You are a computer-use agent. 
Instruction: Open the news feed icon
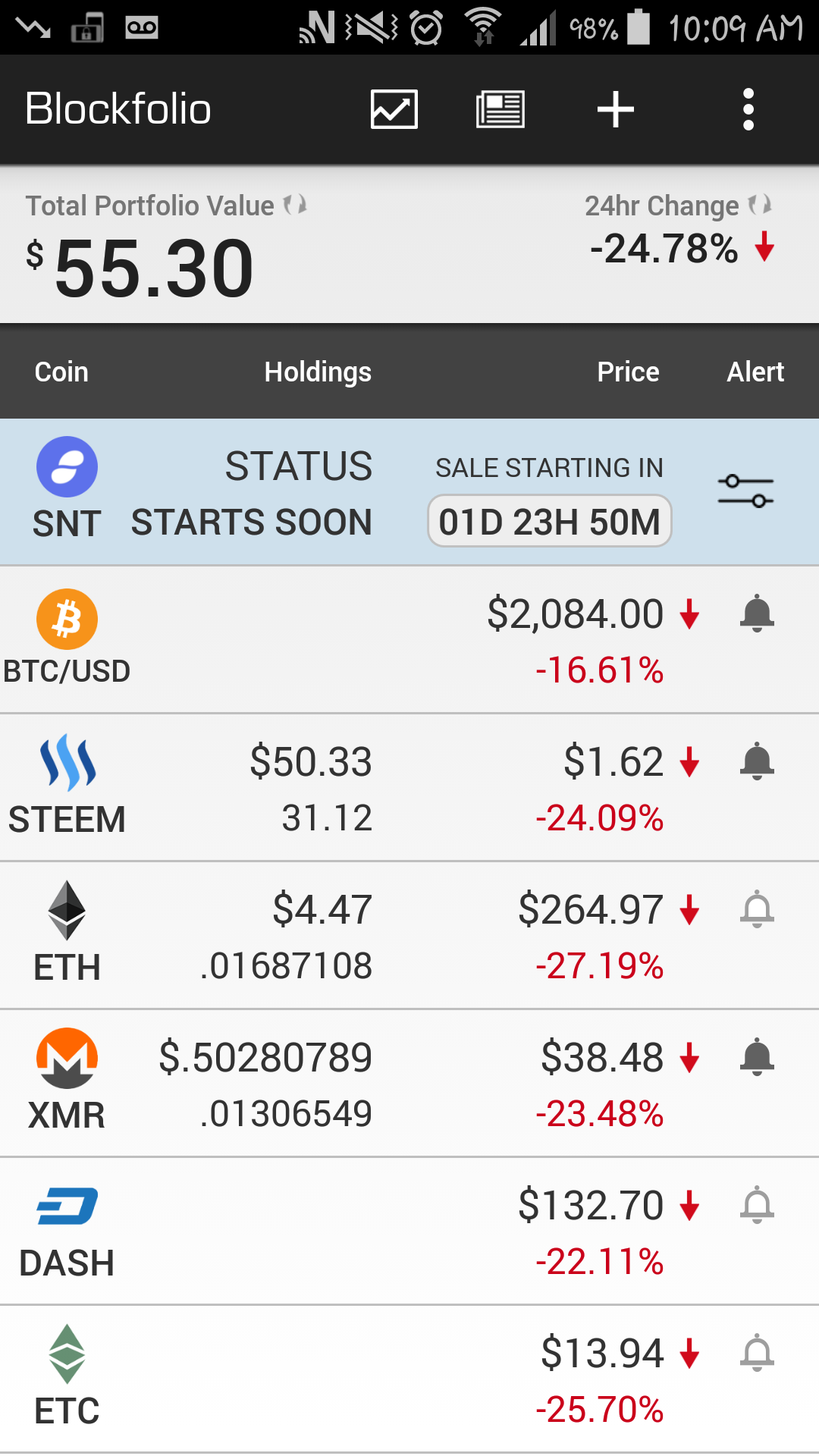pyautogui.click(x=500, y=109)
